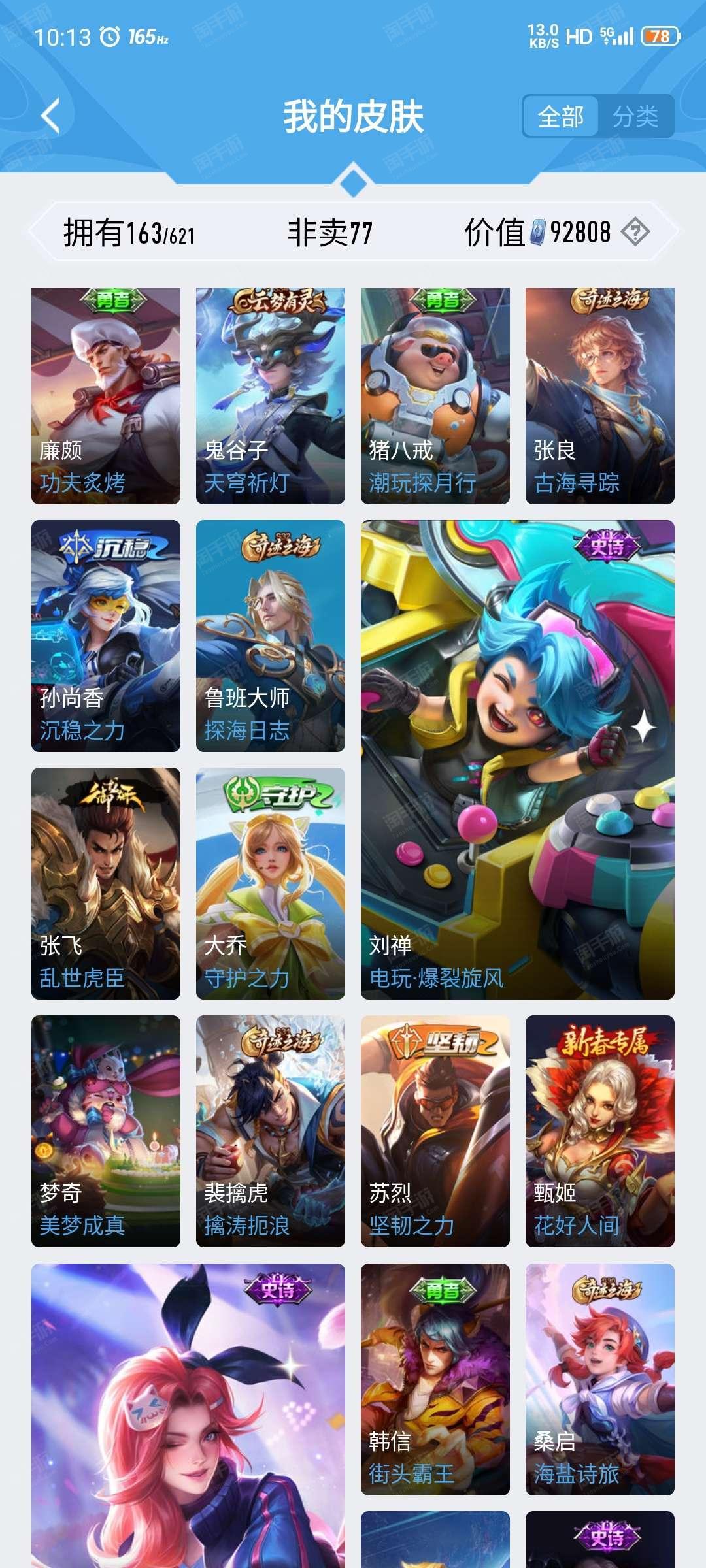This screenshot has height=1568, width=706.
Task: Open the 鬼谷子 天穹祈灯 skin card
Action: pos(271,396)
